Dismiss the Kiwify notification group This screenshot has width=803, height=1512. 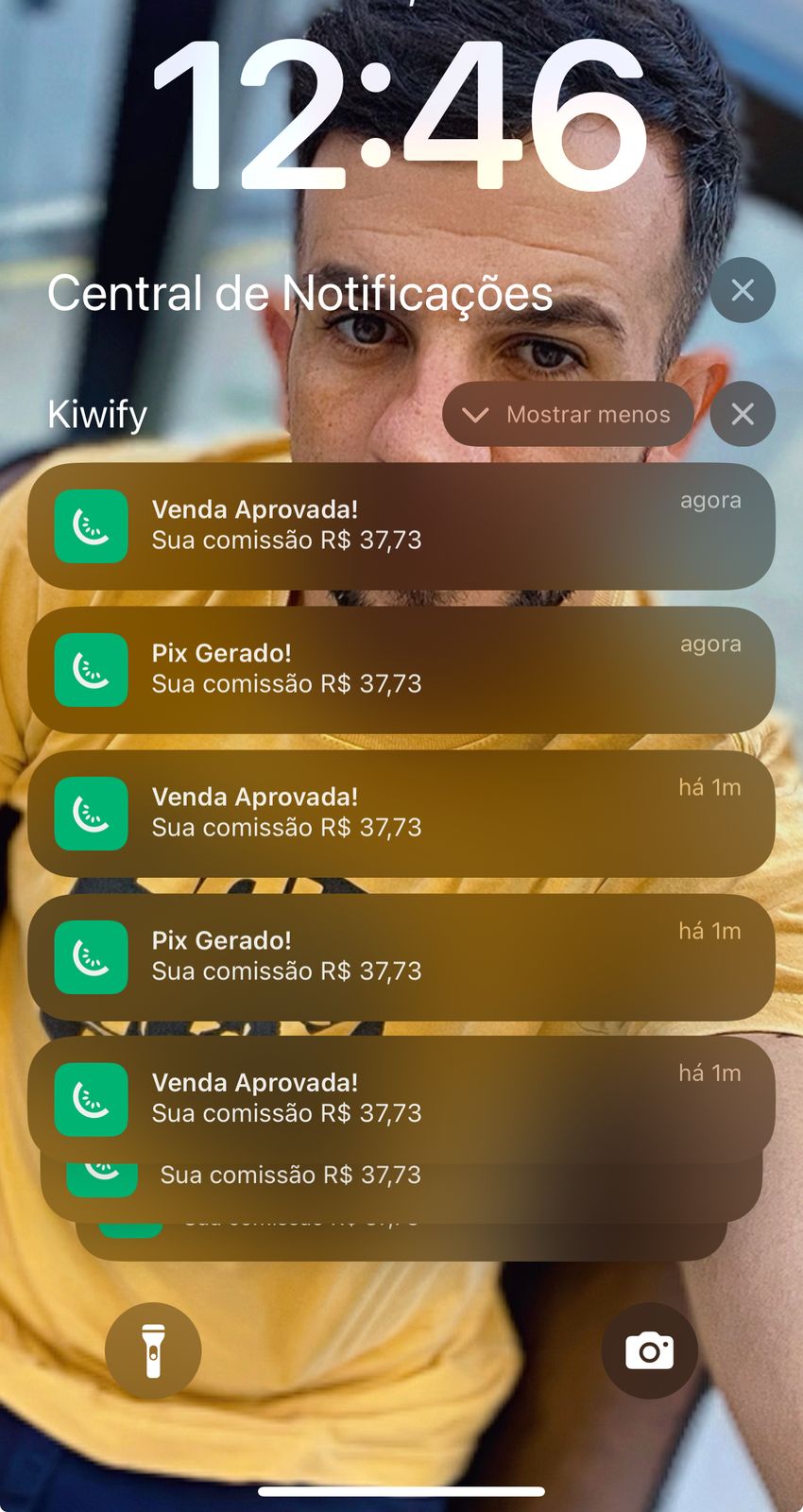tap(743, 414)
